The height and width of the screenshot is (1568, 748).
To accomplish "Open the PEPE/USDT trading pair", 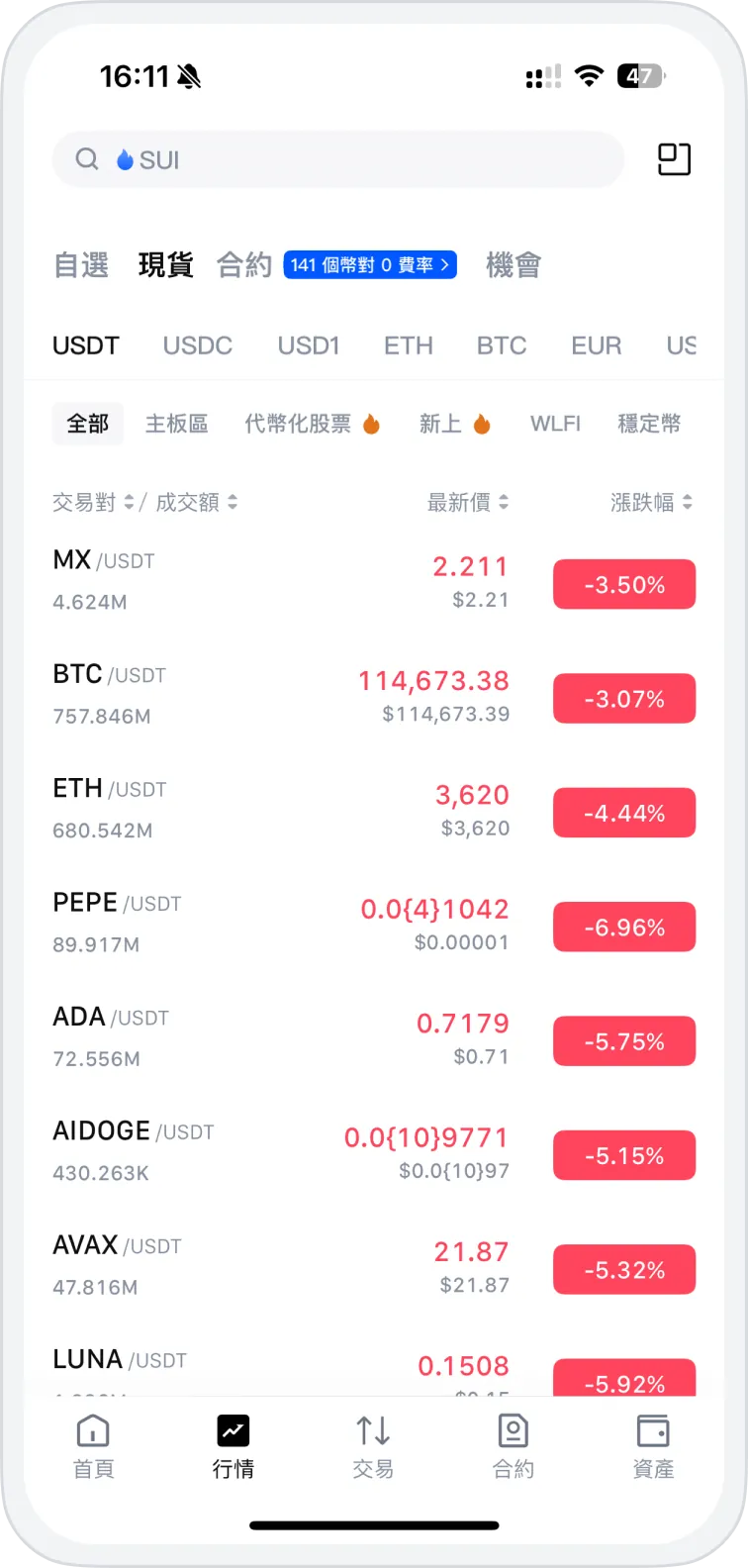I will (374, 926).
